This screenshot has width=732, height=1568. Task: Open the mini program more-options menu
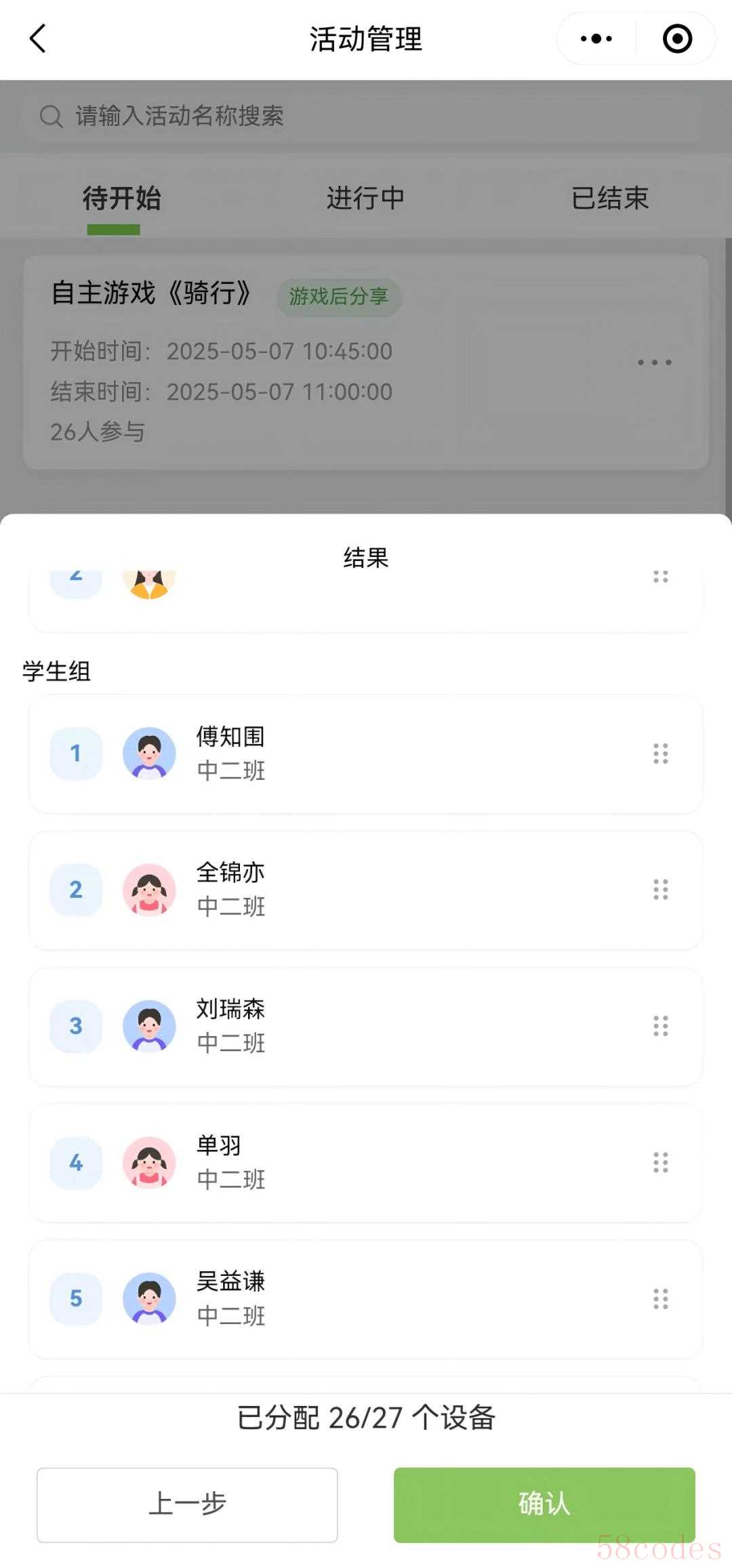pos(596,39)
